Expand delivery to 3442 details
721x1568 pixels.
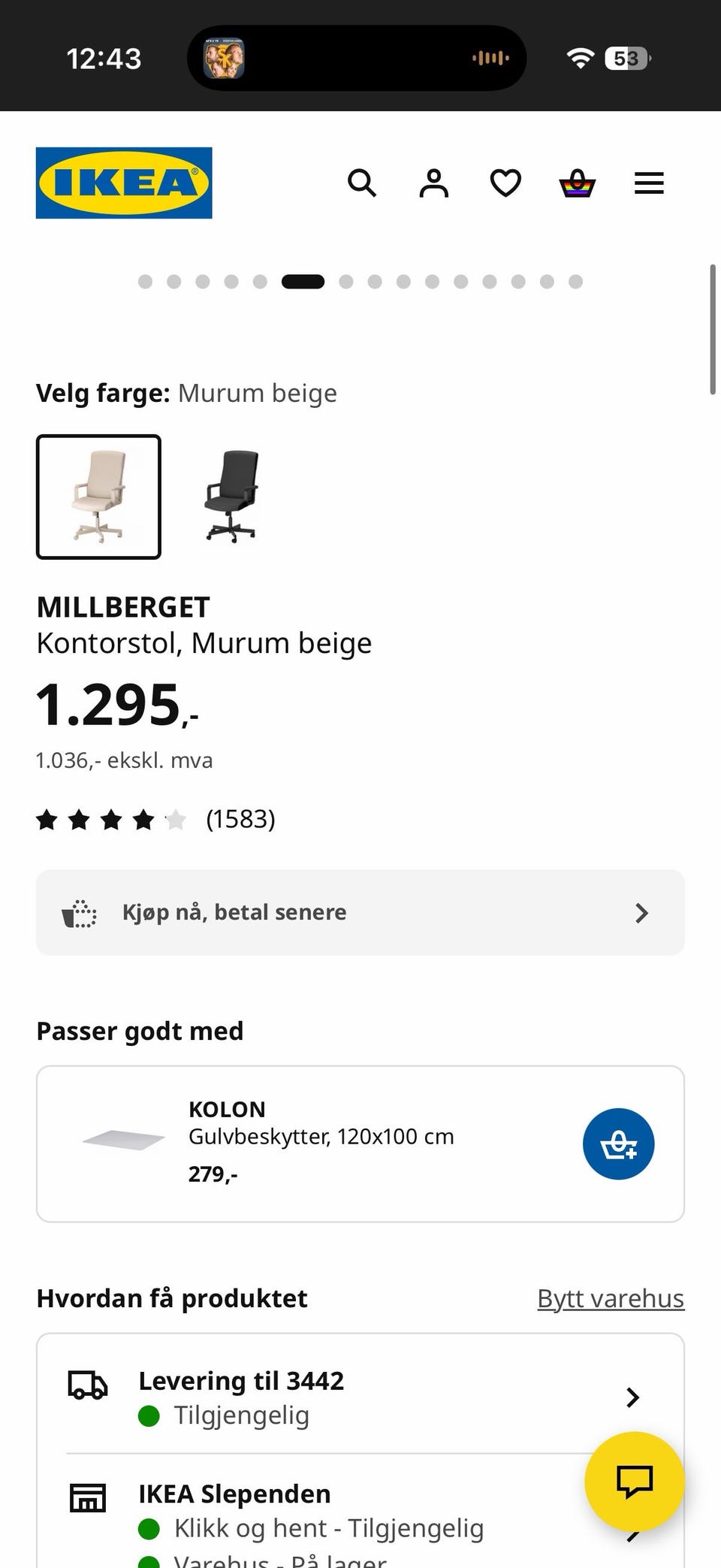pos(632,1397)
